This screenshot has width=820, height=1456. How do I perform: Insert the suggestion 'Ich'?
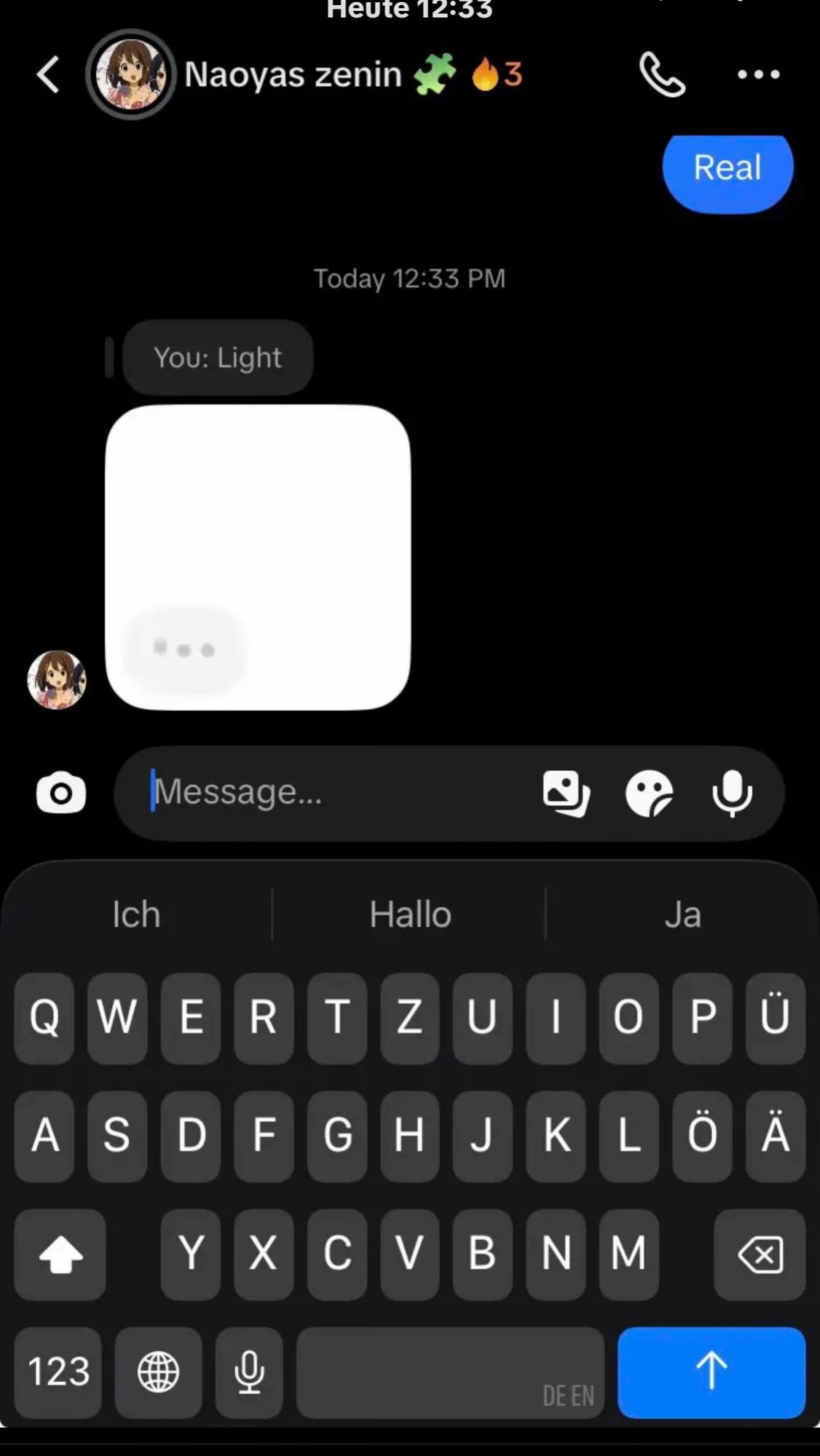click(x=136, y=914)
